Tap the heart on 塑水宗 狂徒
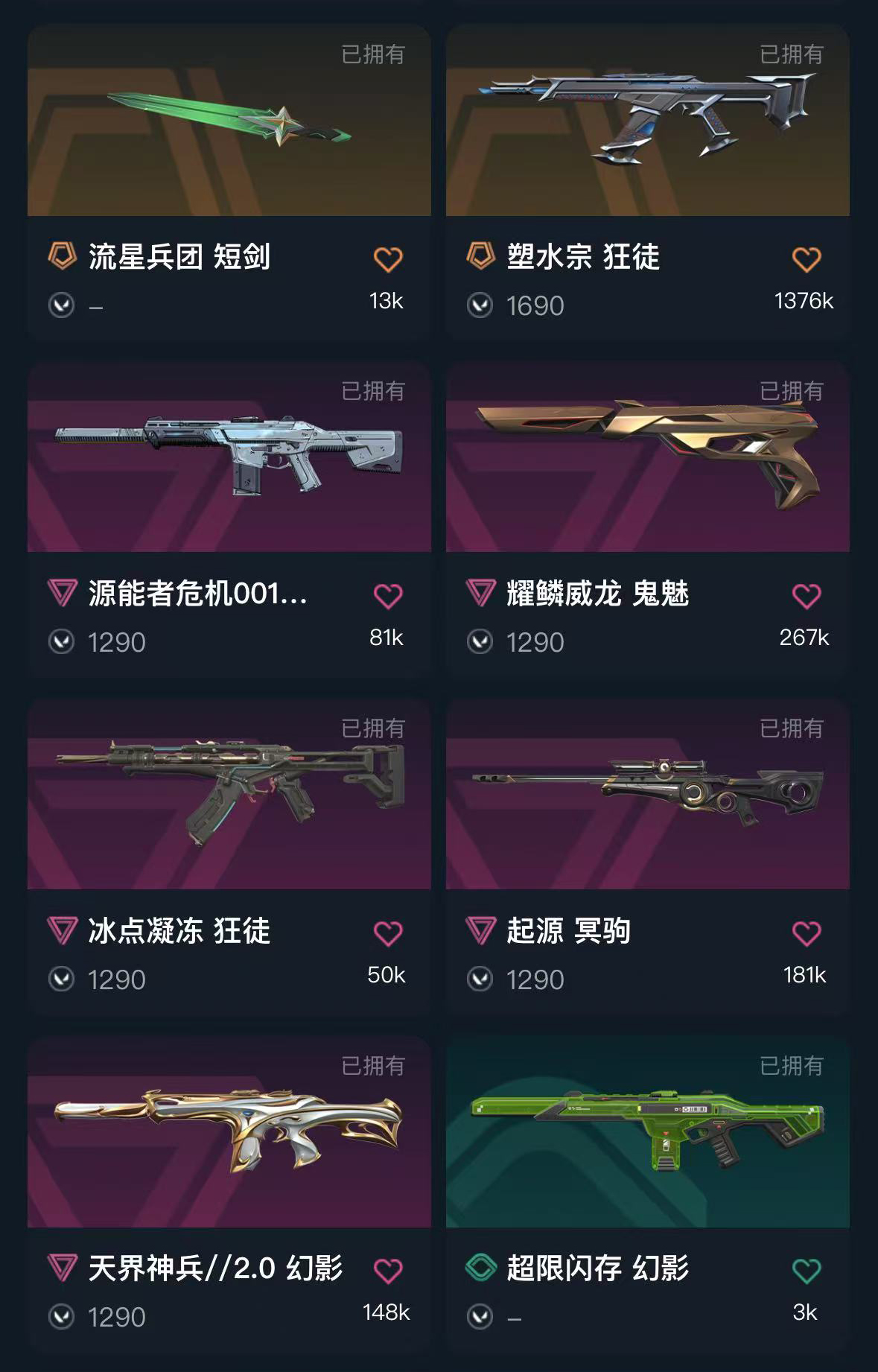This screenshot has height=1372, width=878. (806, 259)
